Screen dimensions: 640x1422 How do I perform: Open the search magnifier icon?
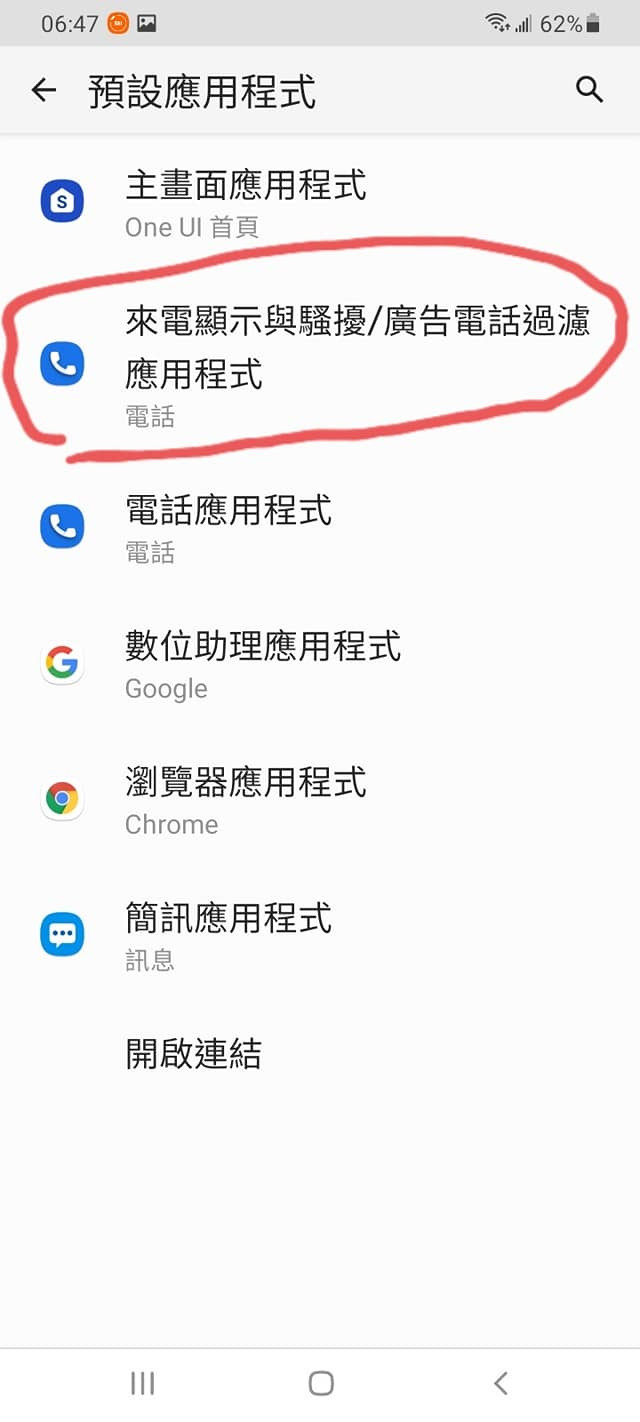pos(590,90)
